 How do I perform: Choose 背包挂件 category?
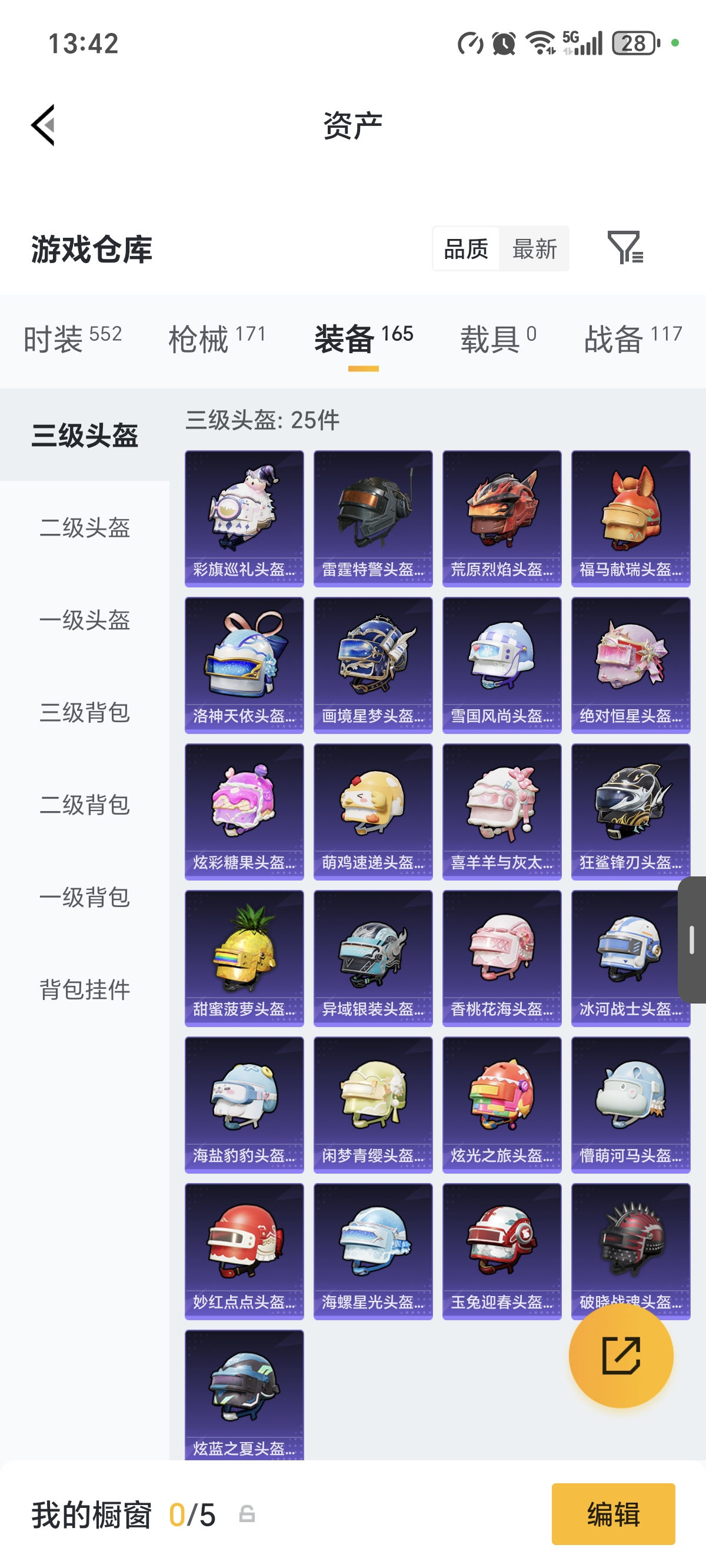pos(85,989)
